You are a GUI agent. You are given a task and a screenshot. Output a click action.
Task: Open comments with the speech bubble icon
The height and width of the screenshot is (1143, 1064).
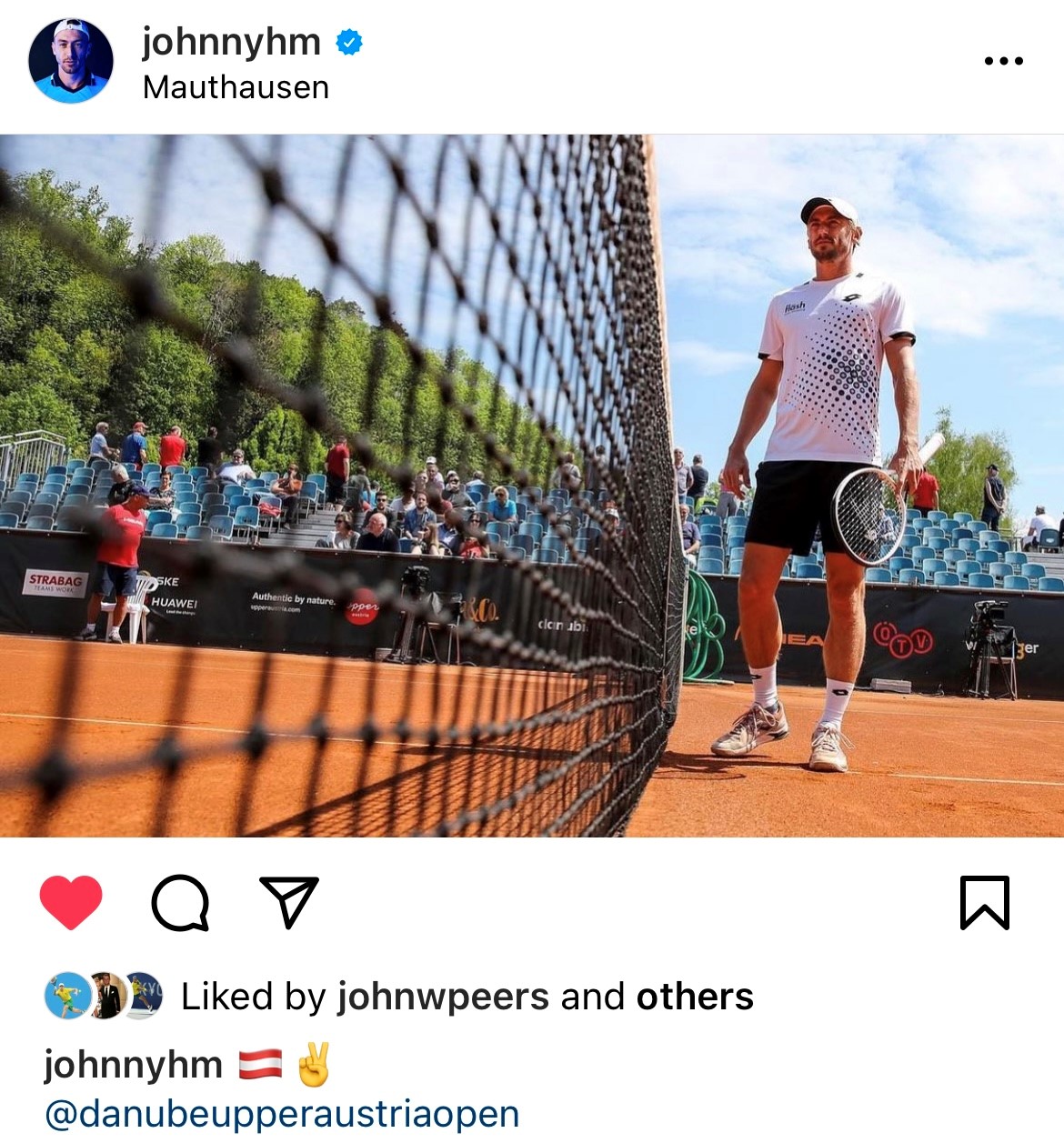pos(180,902)
